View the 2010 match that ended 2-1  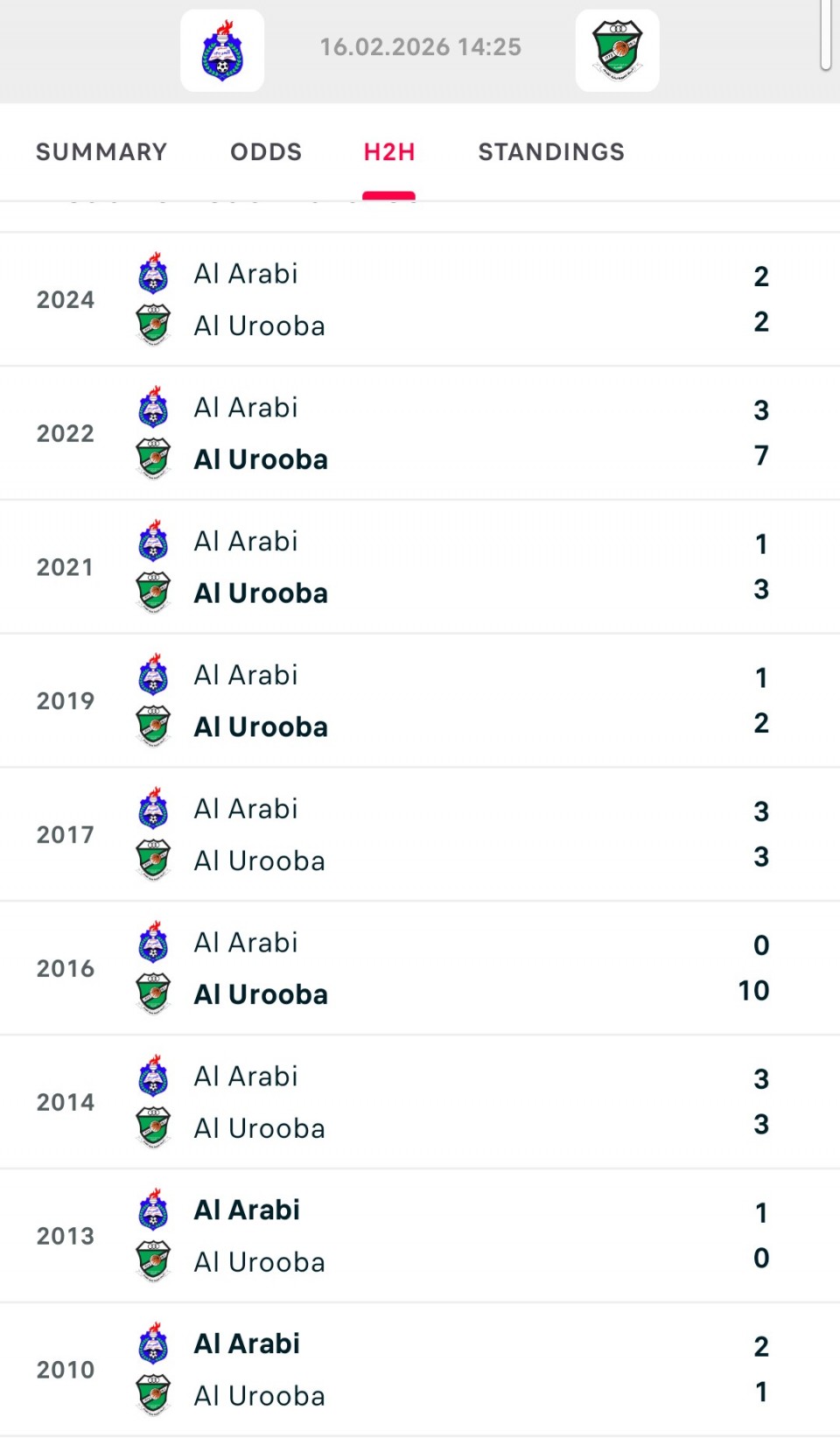420,1370
